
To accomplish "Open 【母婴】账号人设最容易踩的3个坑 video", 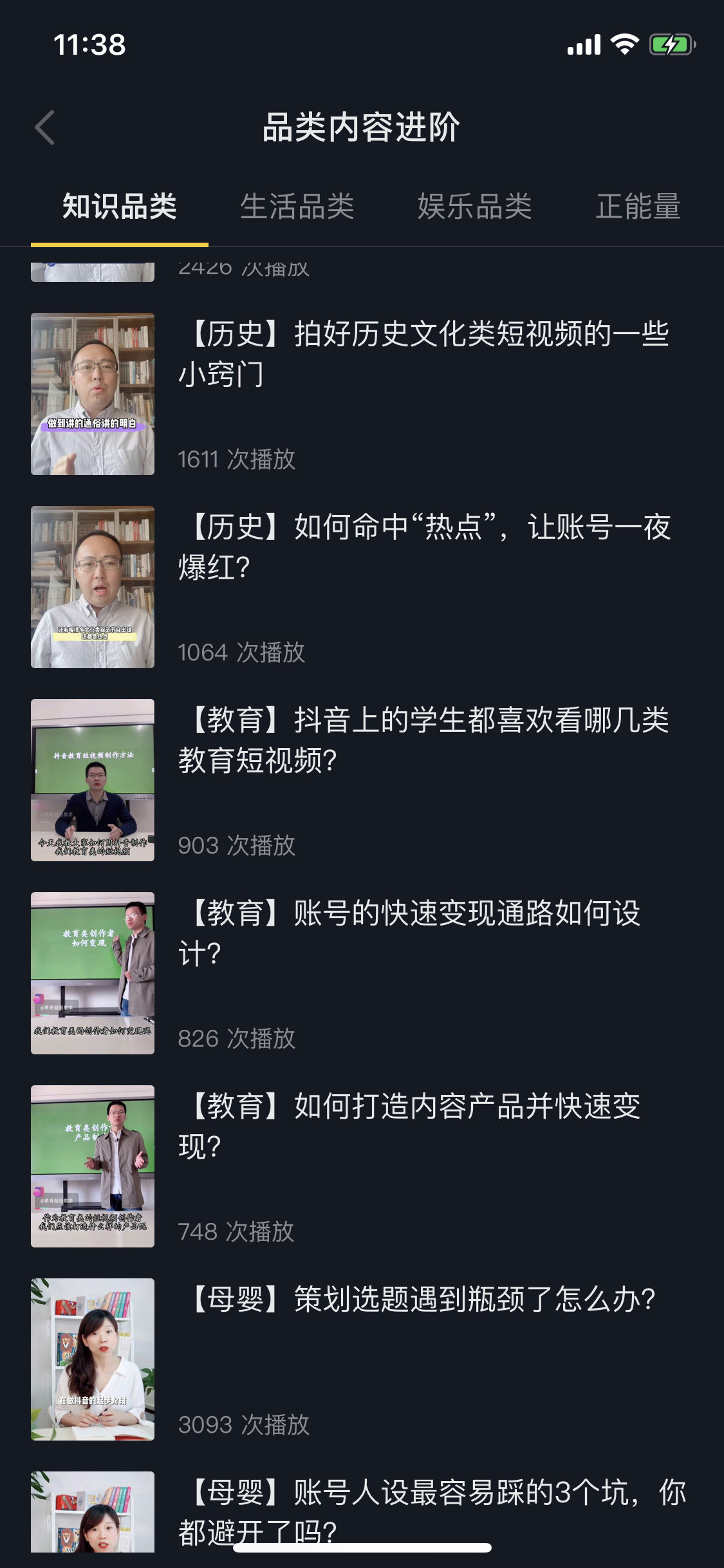I will coord(431,1506).
